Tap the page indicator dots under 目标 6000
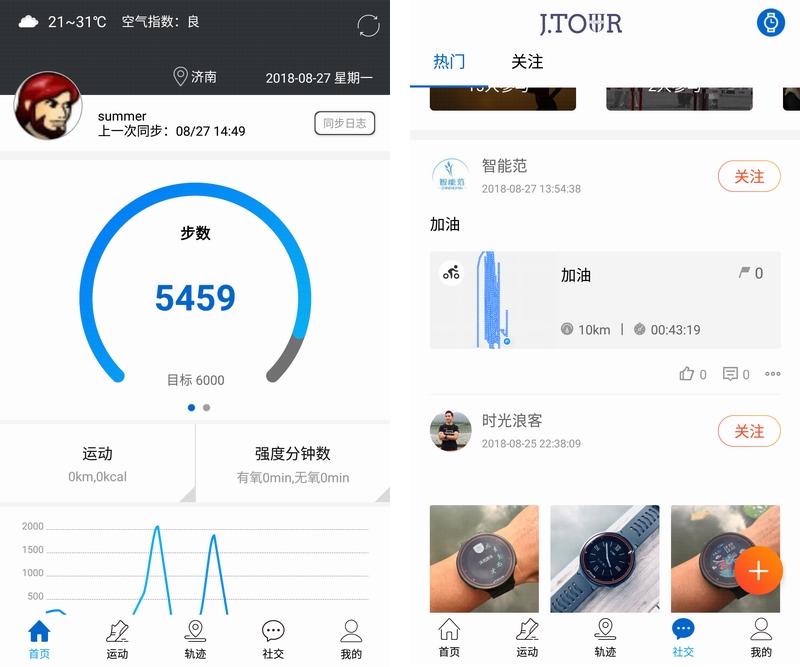 198,408
